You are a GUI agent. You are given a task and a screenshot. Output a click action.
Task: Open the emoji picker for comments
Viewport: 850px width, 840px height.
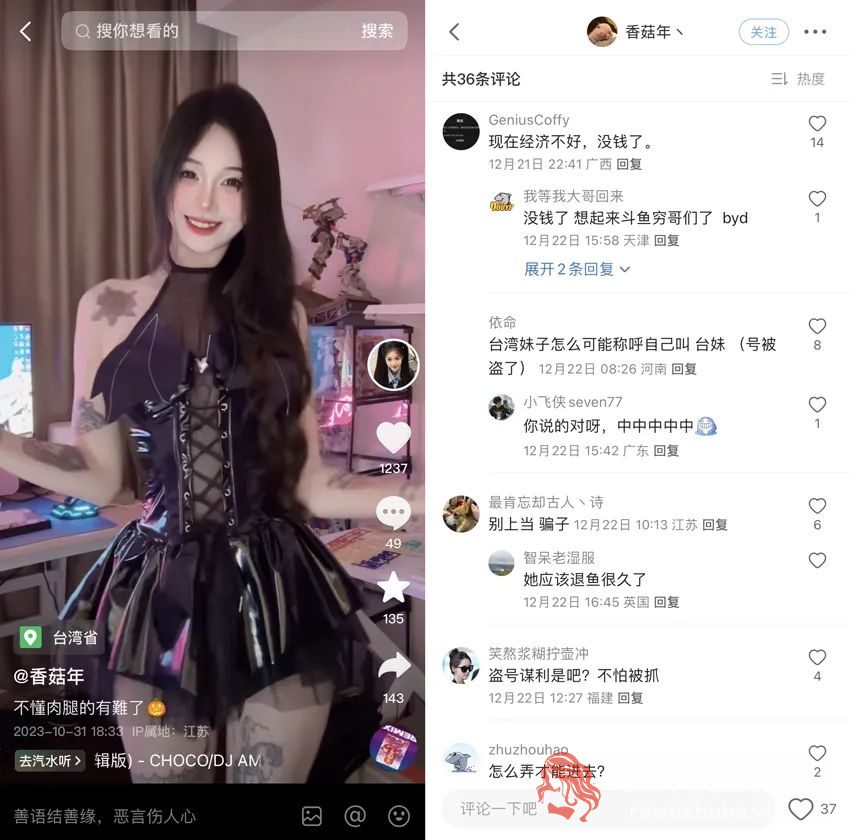click(398, 815)
